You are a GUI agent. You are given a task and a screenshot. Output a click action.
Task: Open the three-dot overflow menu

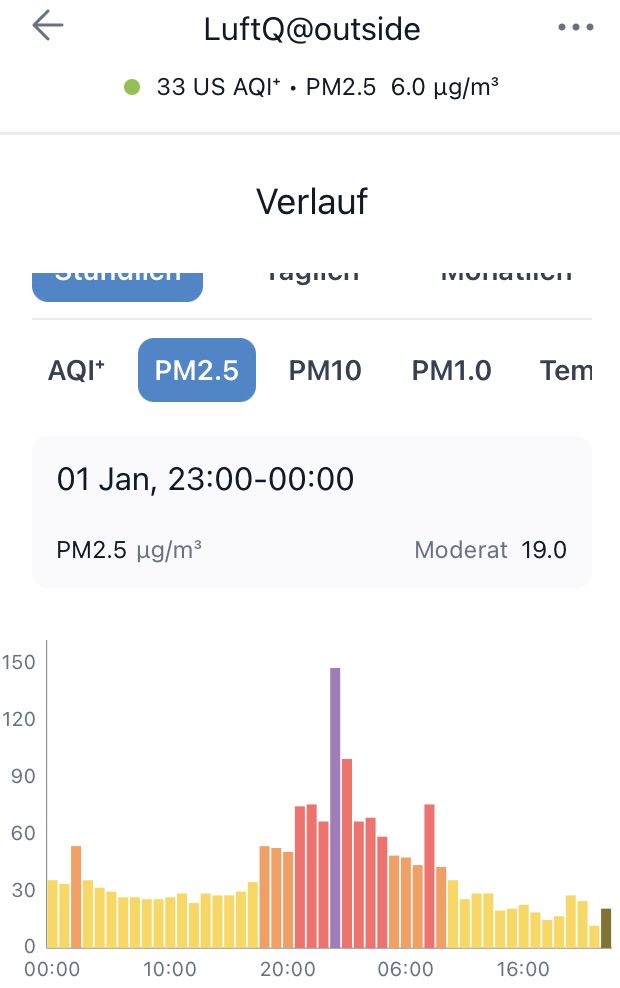coord(576,28)
